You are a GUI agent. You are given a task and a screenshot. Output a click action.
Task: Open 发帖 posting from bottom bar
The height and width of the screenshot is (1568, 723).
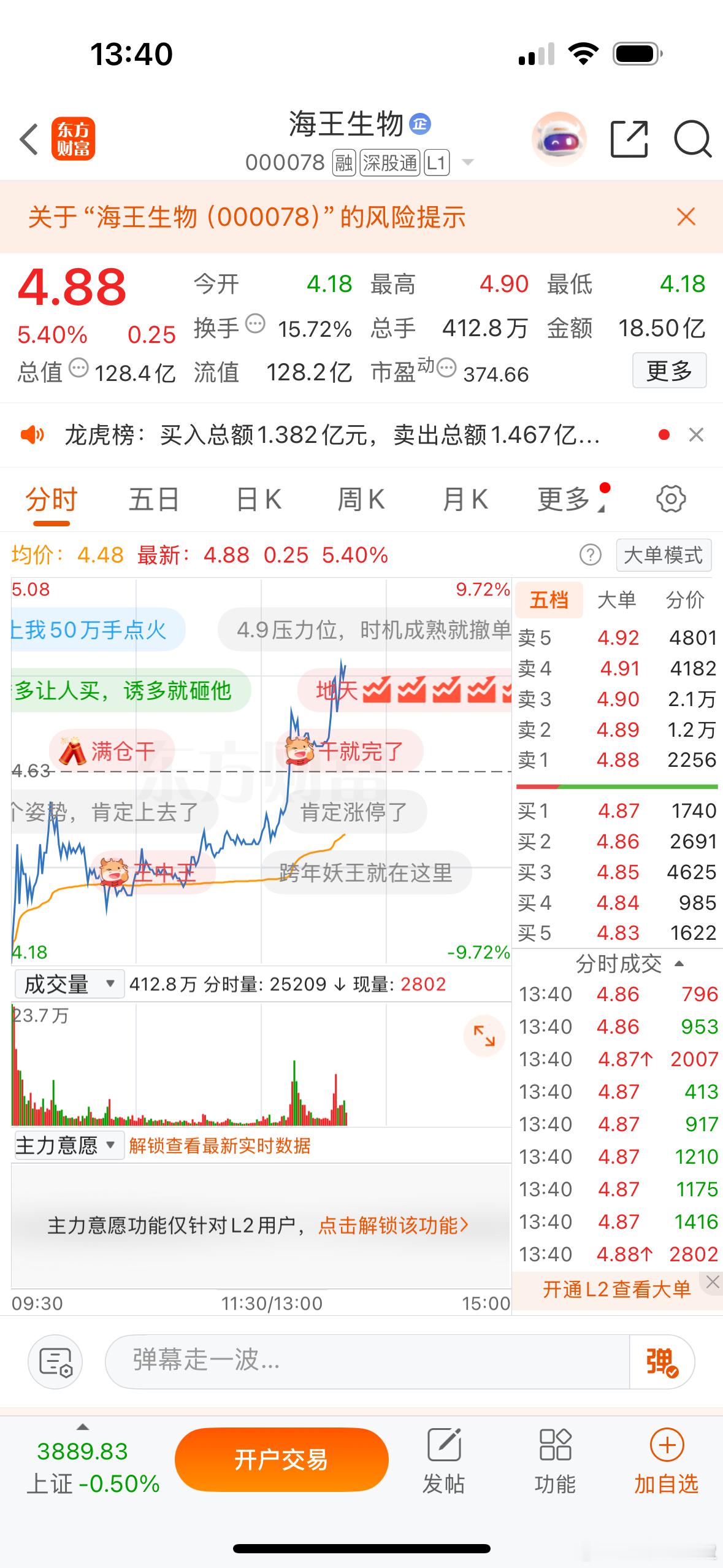[444, 1460]
